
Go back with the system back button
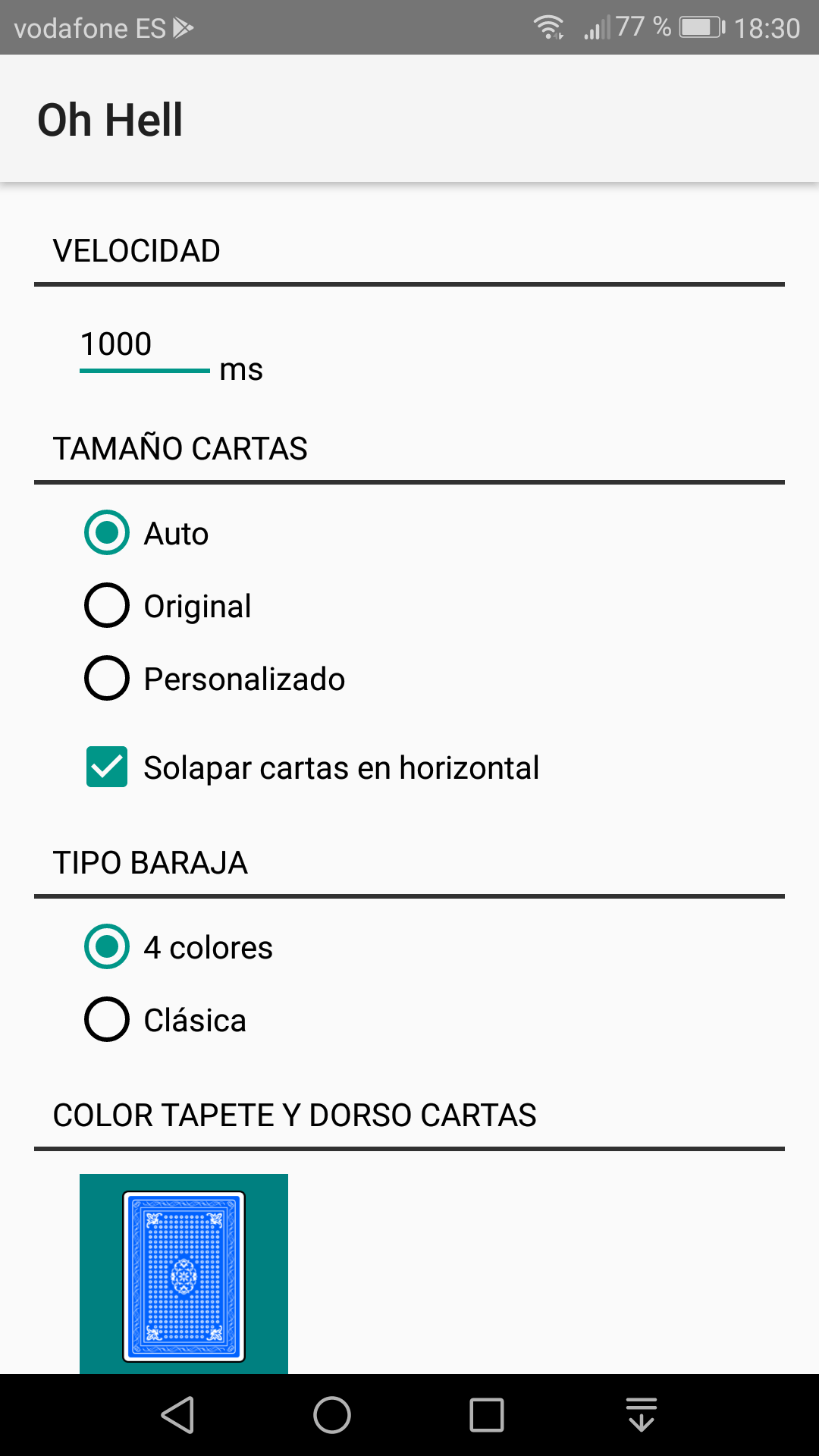179,1415
